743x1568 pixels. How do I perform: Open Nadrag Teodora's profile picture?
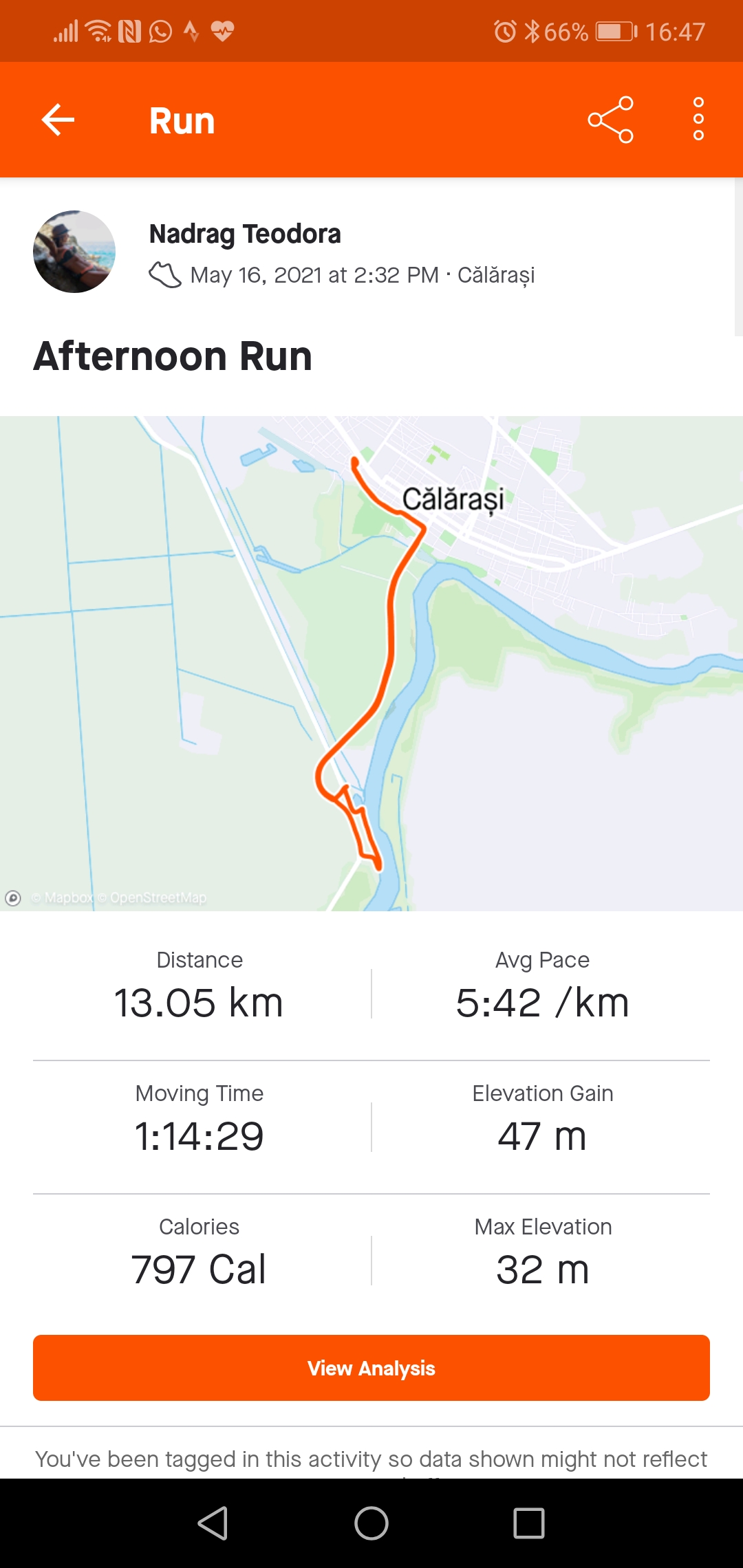(74, 252)
